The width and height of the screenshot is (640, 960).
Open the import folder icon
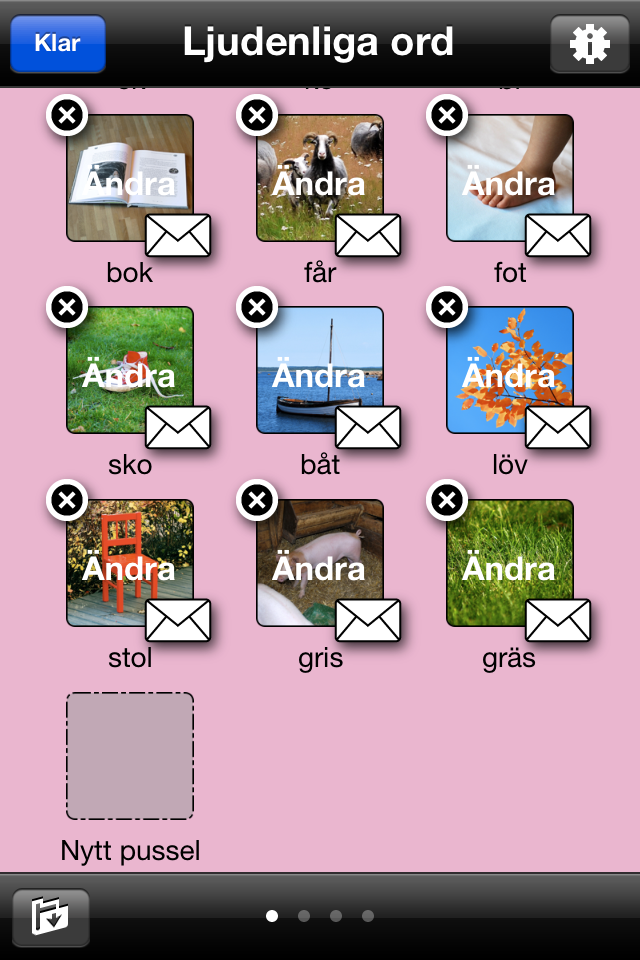coord(50,916)
